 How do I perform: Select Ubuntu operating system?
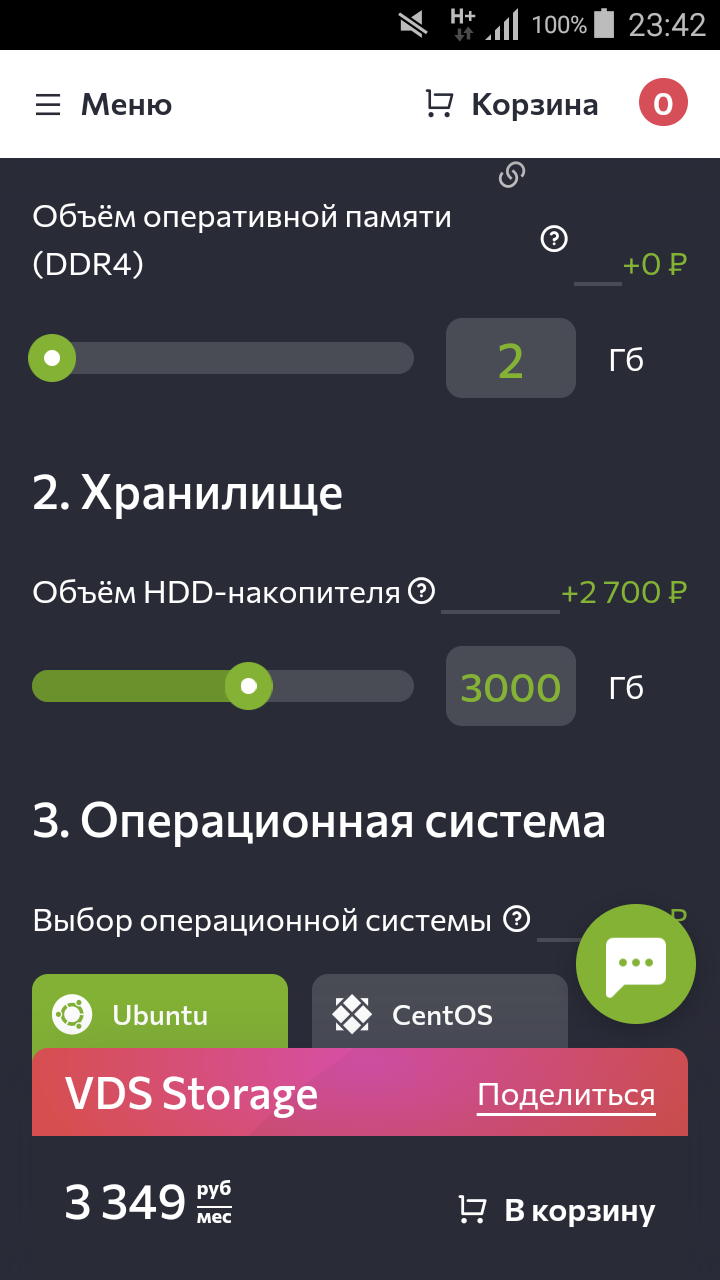[x=160, y=1014]
